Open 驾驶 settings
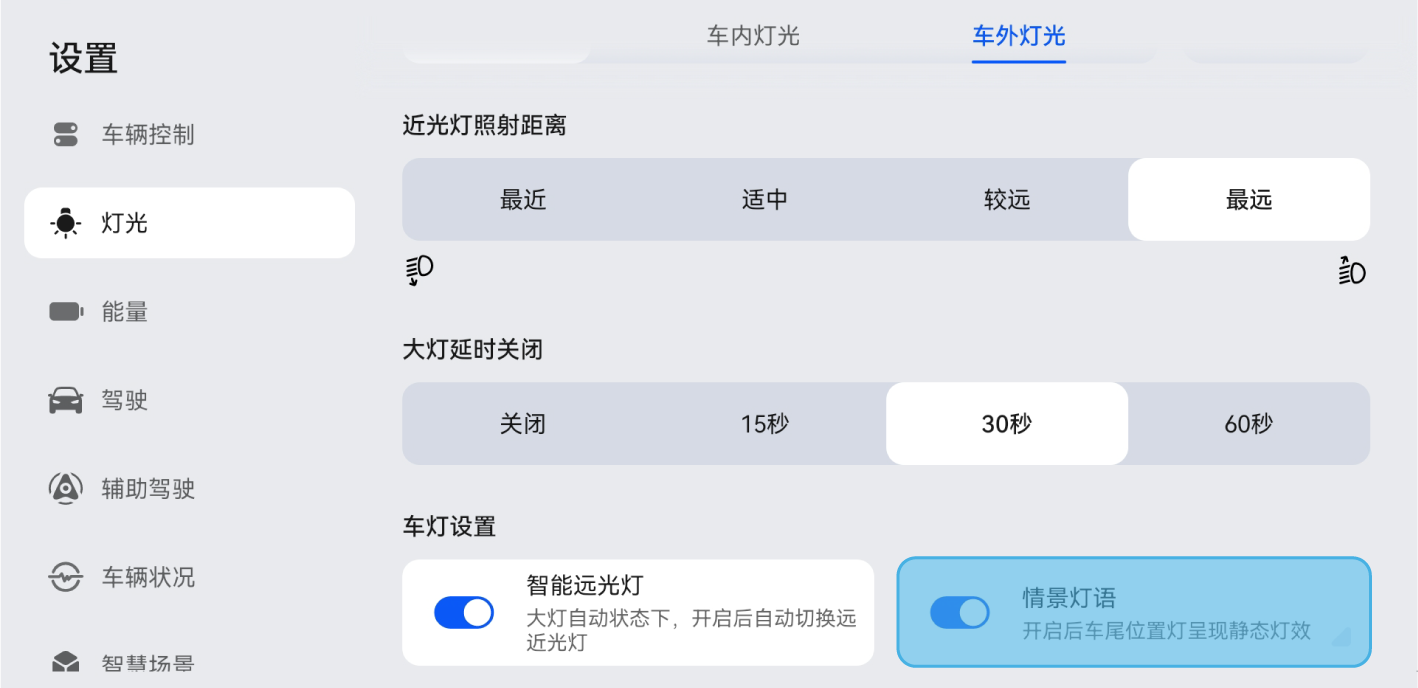Viewport: 1418px width, 688px height. coord(124,401)
